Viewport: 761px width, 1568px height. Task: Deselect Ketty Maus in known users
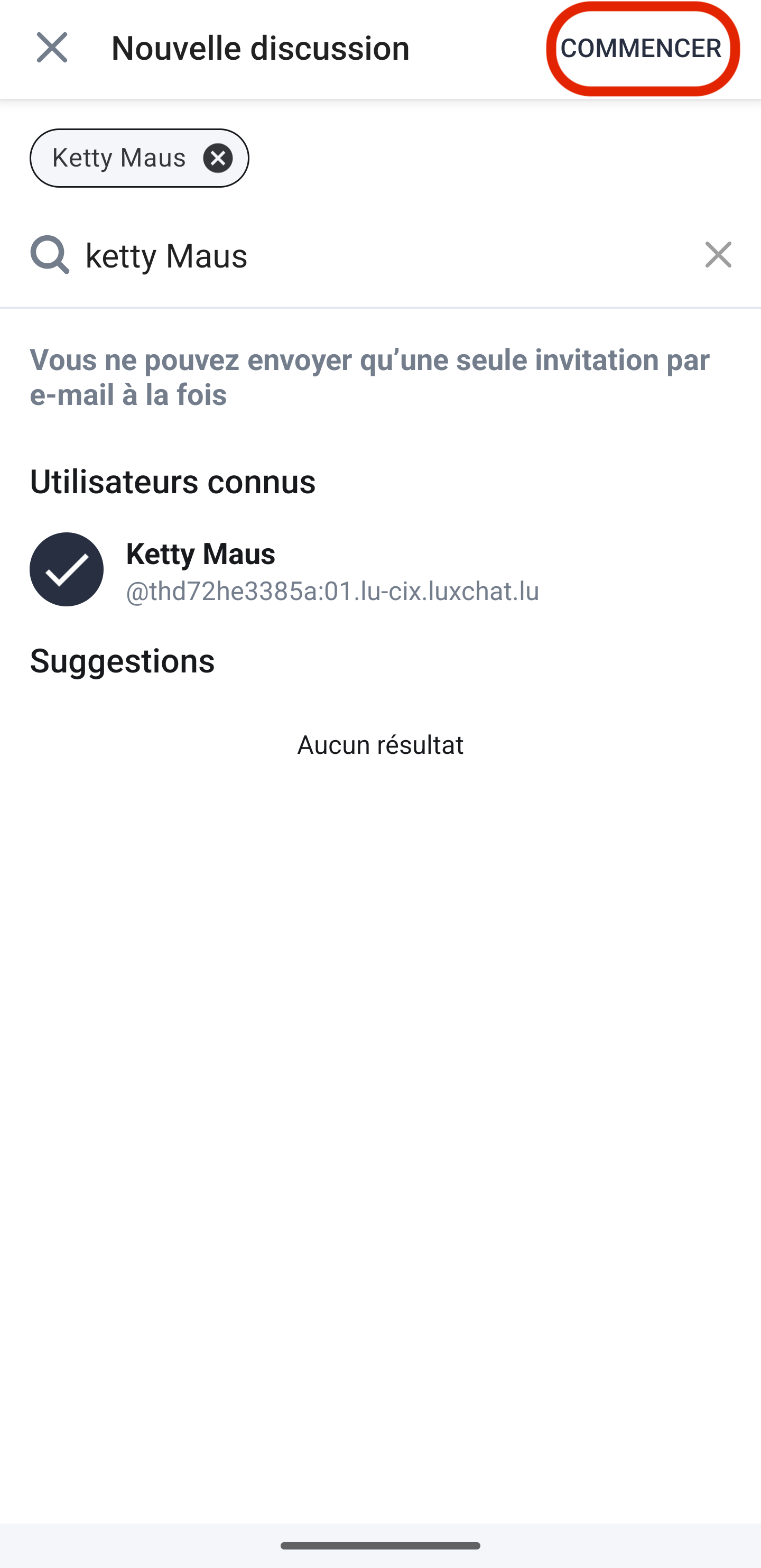click(67, 570)
